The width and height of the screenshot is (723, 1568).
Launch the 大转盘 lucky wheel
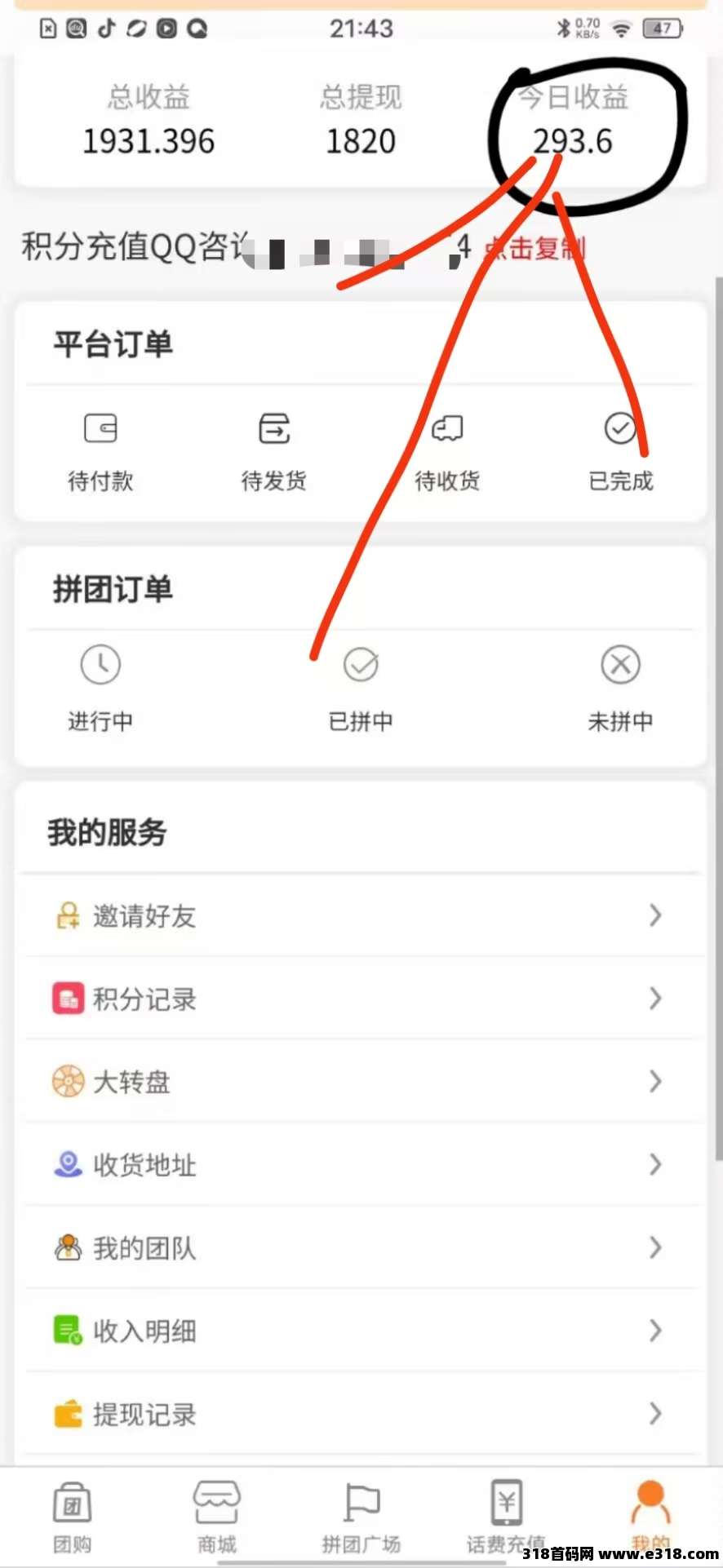pos(361,1082)
